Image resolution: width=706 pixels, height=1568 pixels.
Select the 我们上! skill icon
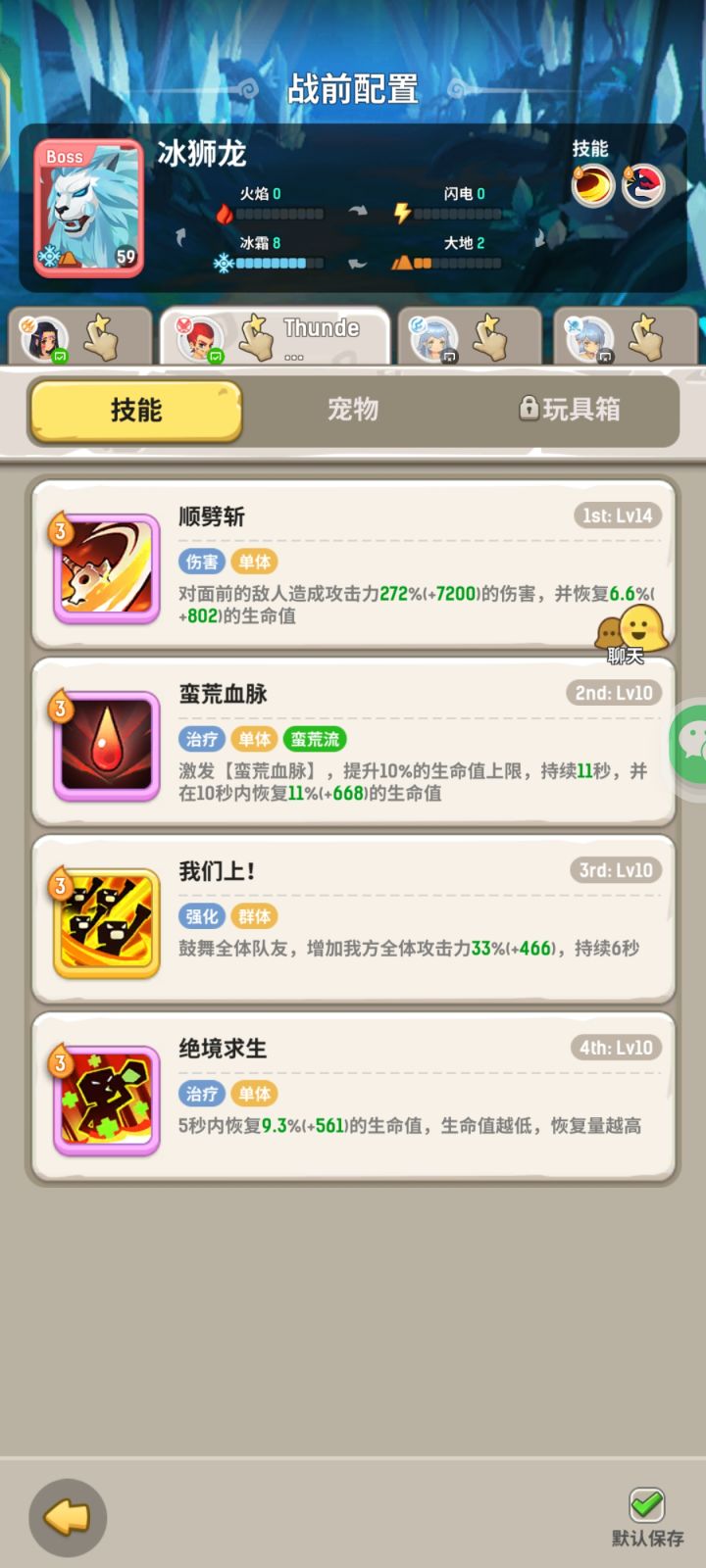tap(105, 919)
